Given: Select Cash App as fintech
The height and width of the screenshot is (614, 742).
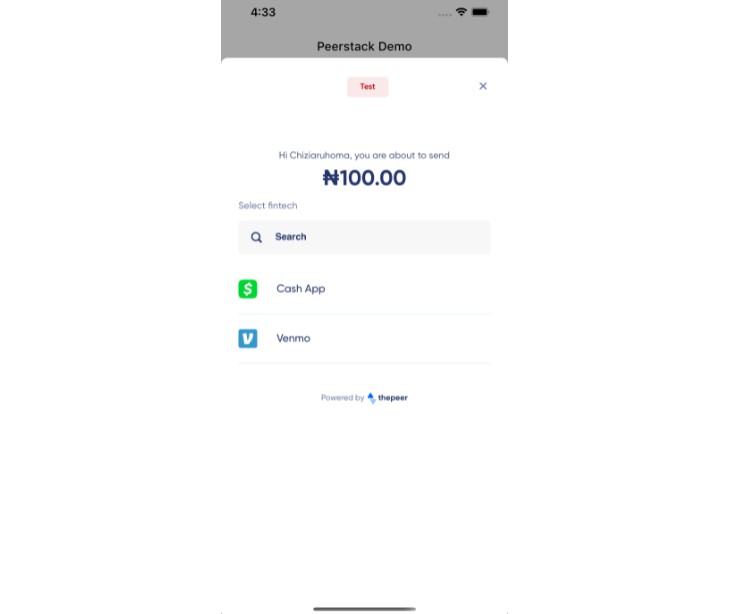Looking at the screenshot, I should pyautogui.click(x=301, y=289).
